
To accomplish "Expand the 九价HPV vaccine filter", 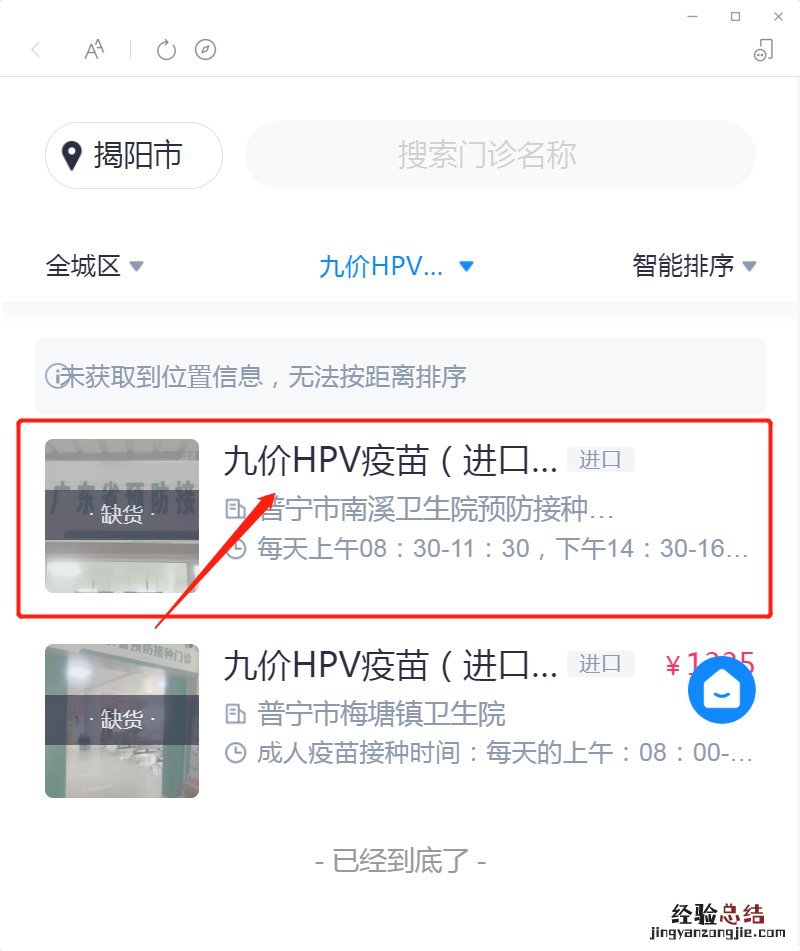I will [x=395, y=266].
